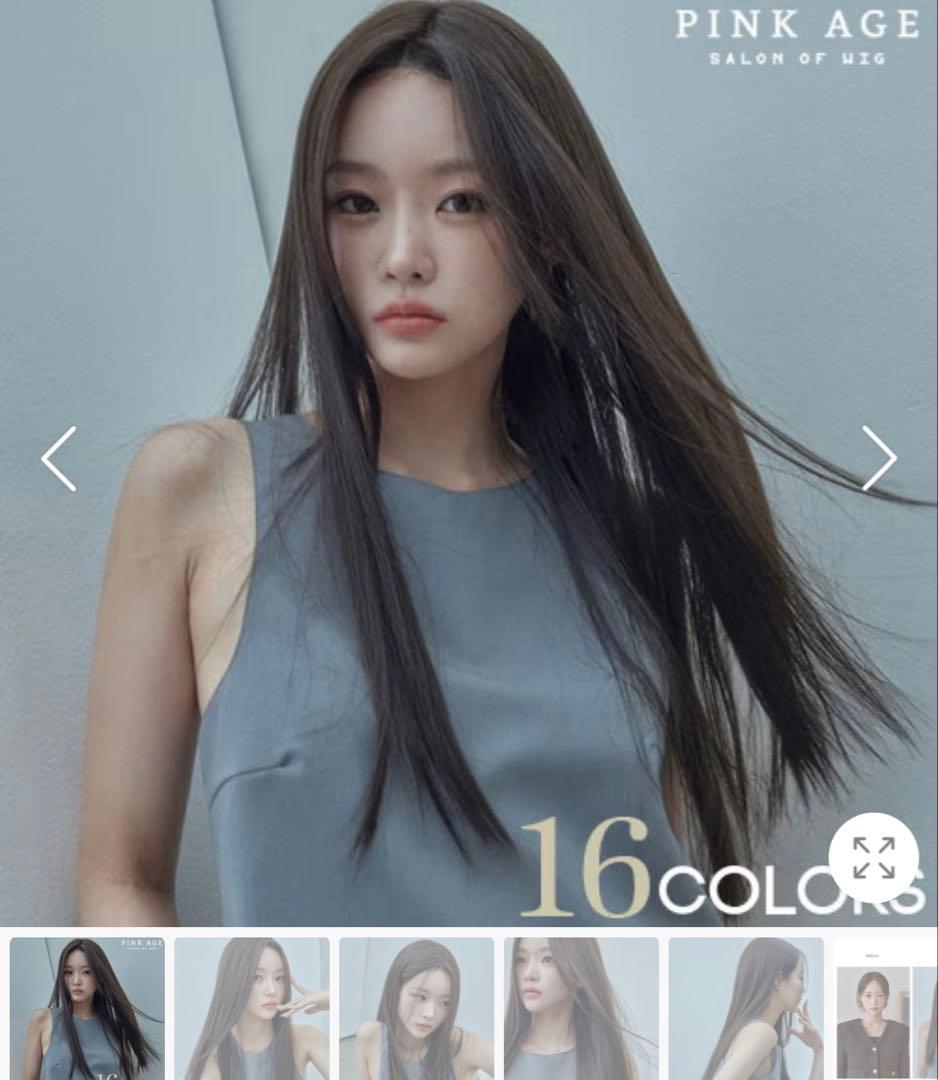Viewport: 938px width, 1080px height.
Task: Select the thumbnail with the PINK AGE logo
Action: (87, 1008)
